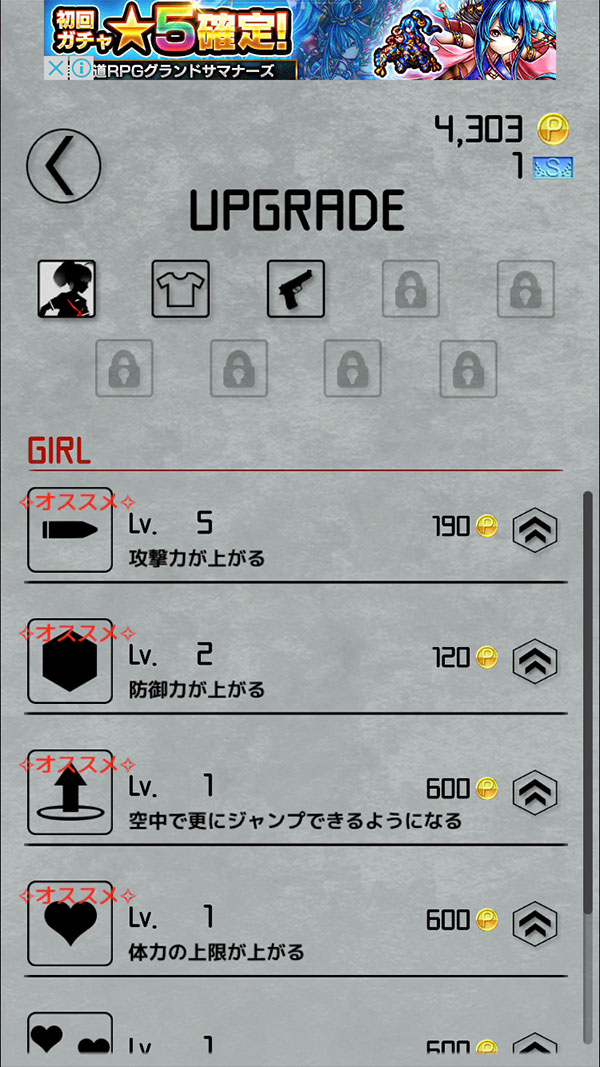
Task: Switch to the pistol weapon tab
Action: (296, 289)
